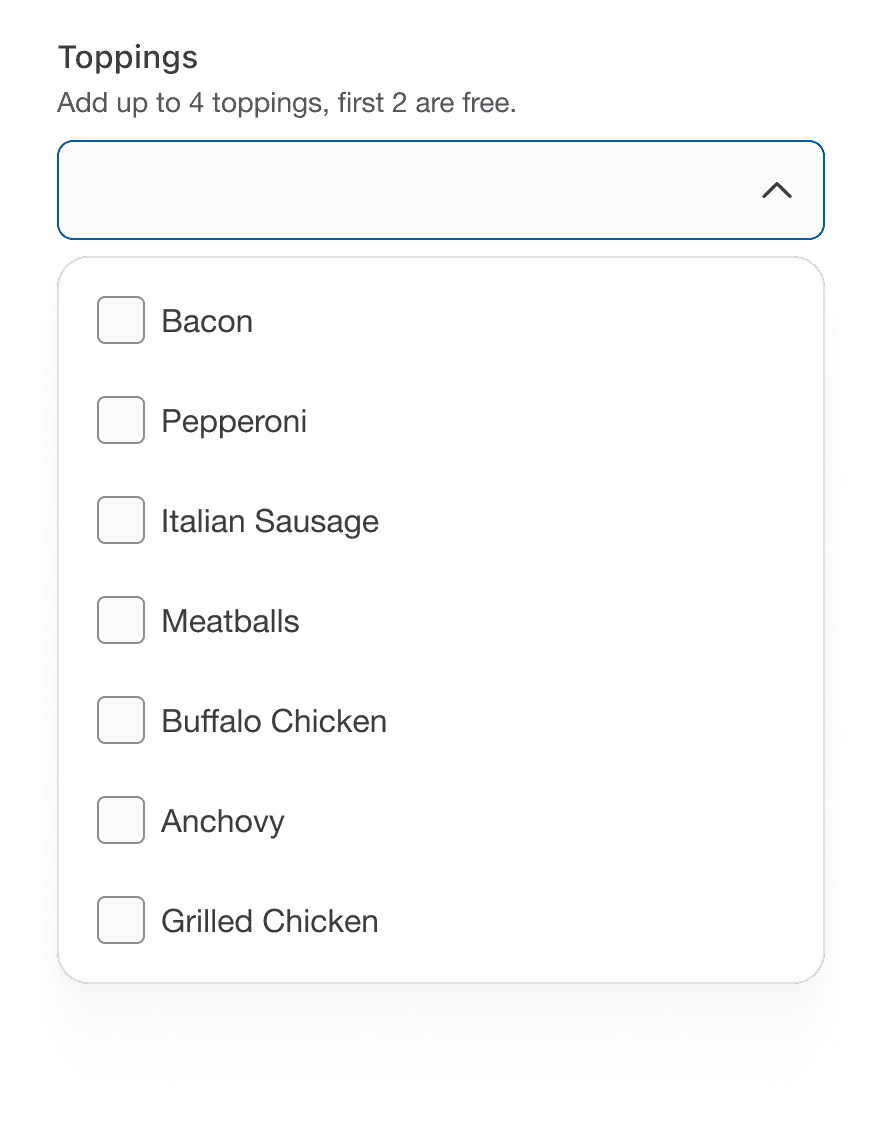This screenshot has height=1146, width=881.
Task: Click the Toppings heading
Action: tap(128, 57)
